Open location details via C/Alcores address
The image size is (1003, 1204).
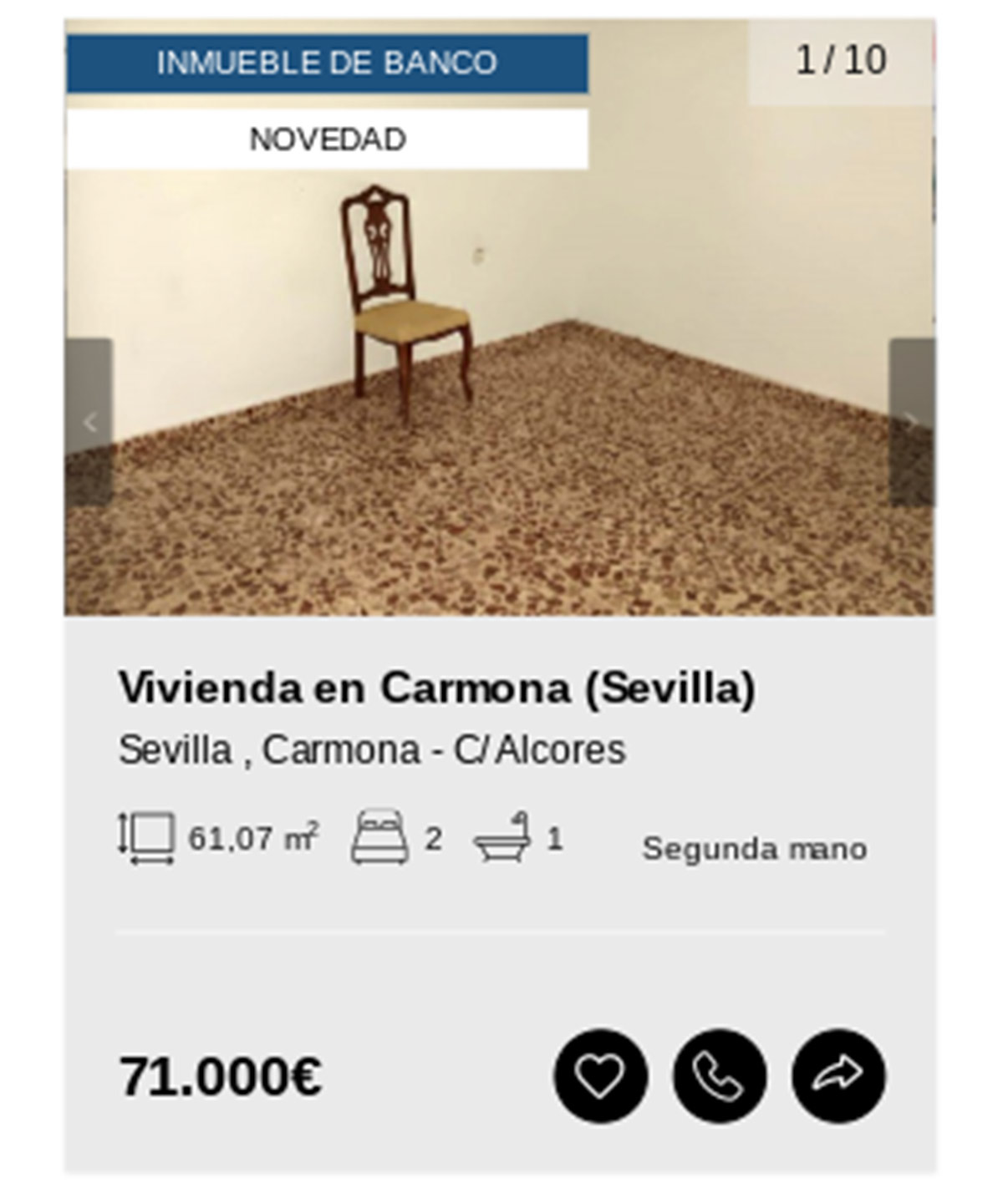pyautogui.click(x=370, y=749)
